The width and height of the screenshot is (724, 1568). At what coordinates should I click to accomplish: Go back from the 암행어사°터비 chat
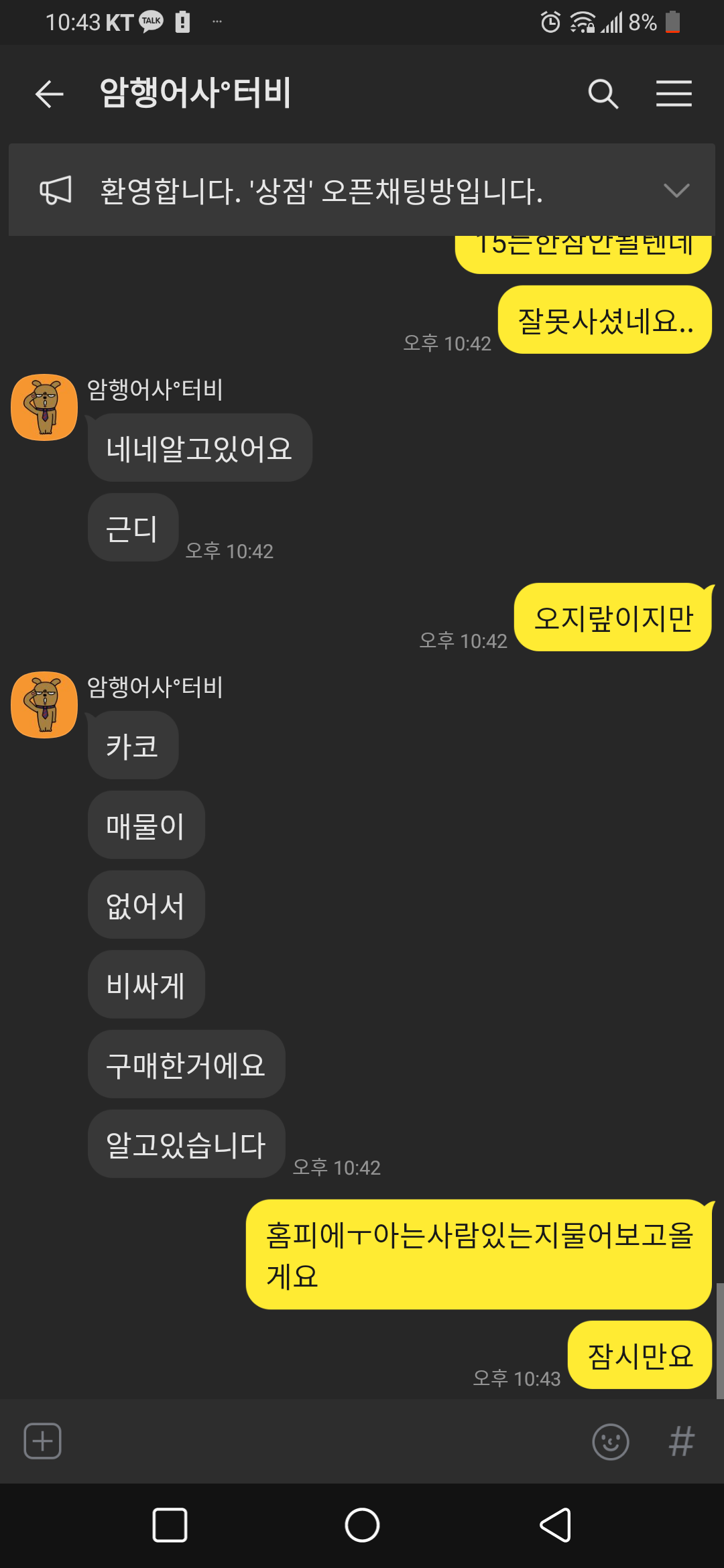49,94
